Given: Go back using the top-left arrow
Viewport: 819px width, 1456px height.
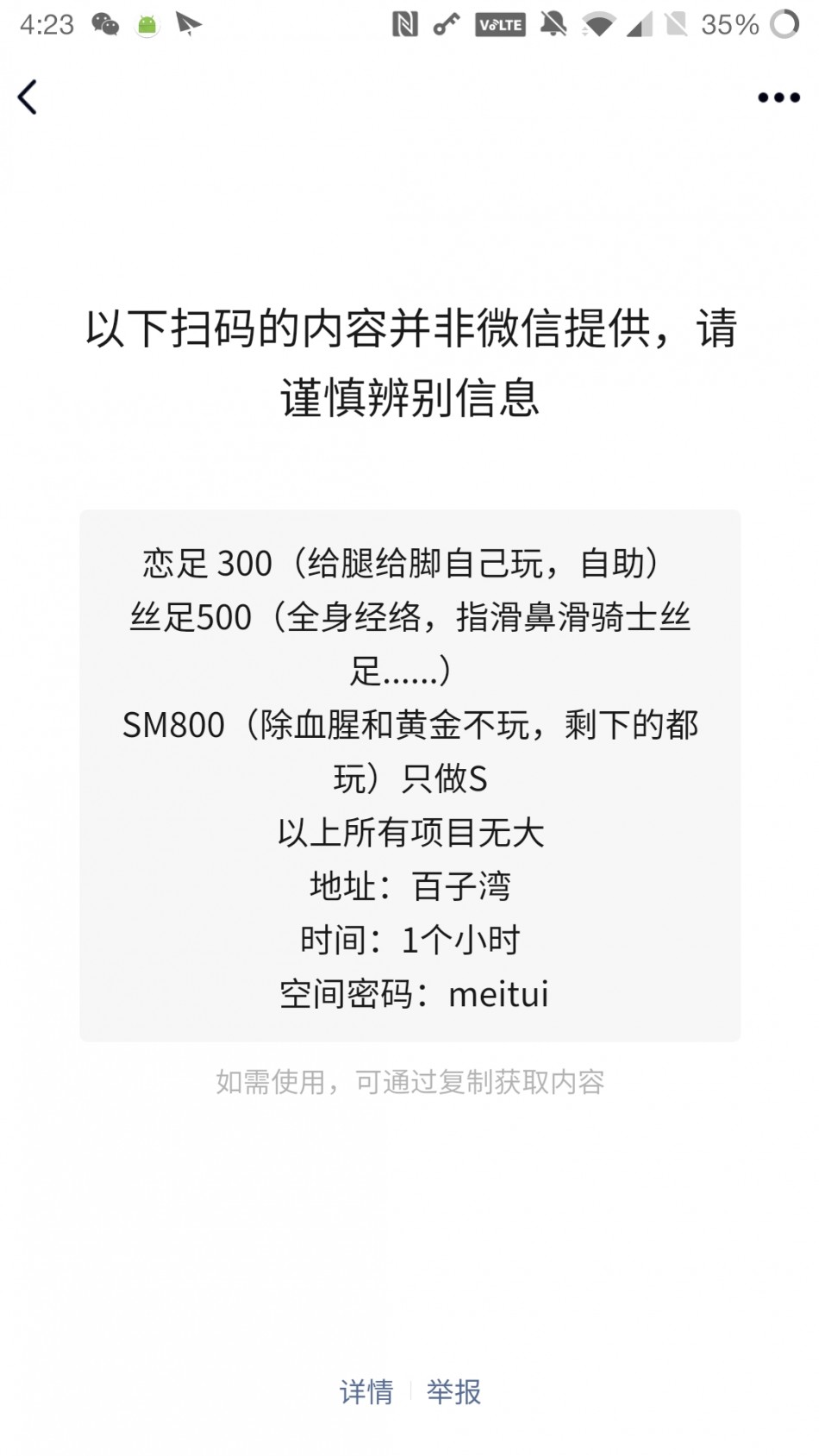Looking at the screenshot, I should tap(28, 97).
